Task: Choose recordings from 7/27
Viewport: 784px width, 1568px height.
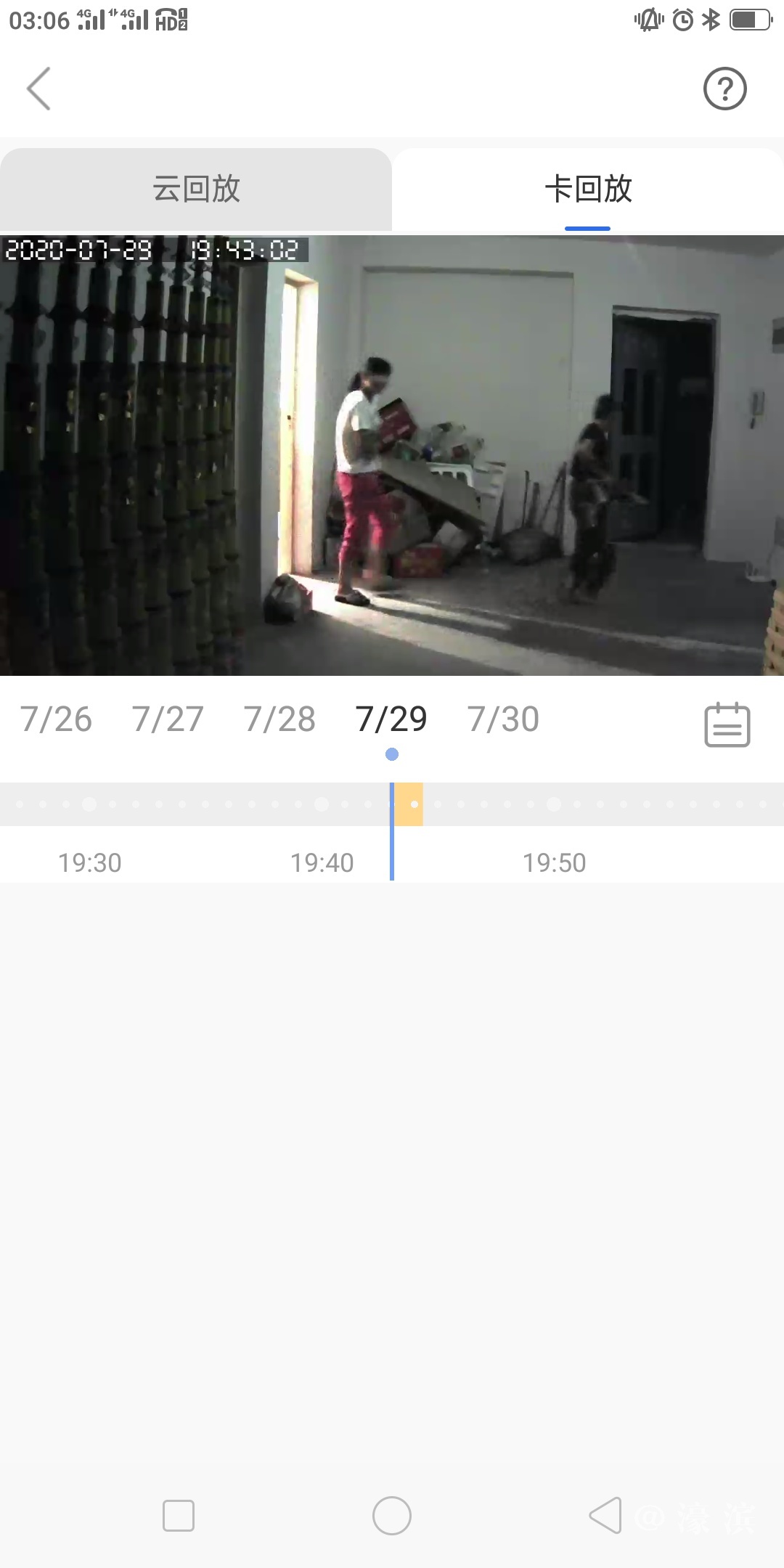Action: tap(168, 719)
